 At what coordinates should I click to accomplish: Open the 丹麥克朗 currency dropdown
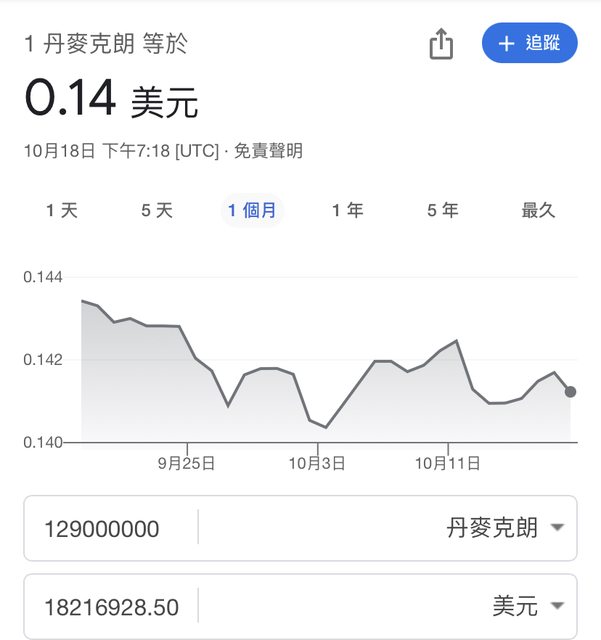coord(505,528)
